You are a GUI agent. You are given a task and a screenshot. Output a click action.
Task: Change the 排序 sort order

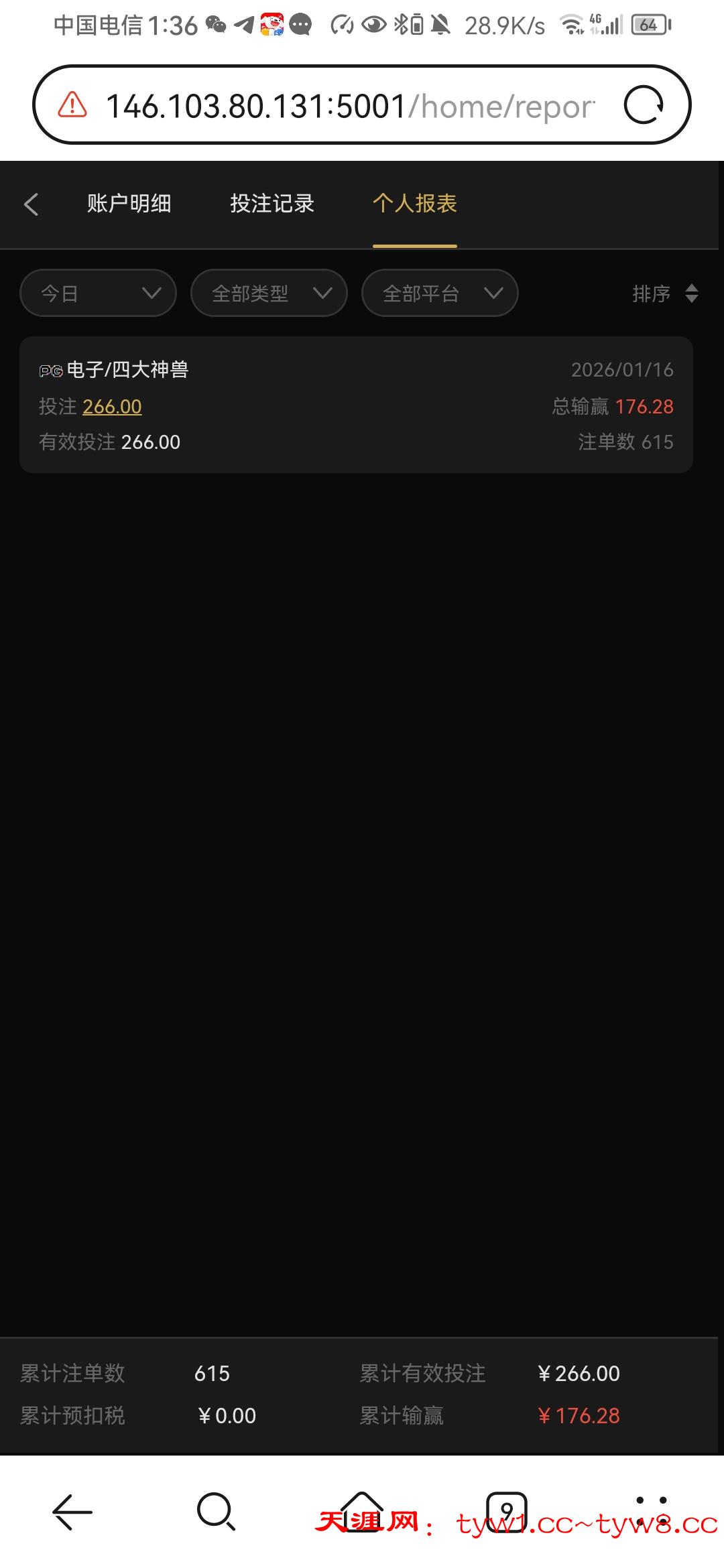(x=665, y=293)
